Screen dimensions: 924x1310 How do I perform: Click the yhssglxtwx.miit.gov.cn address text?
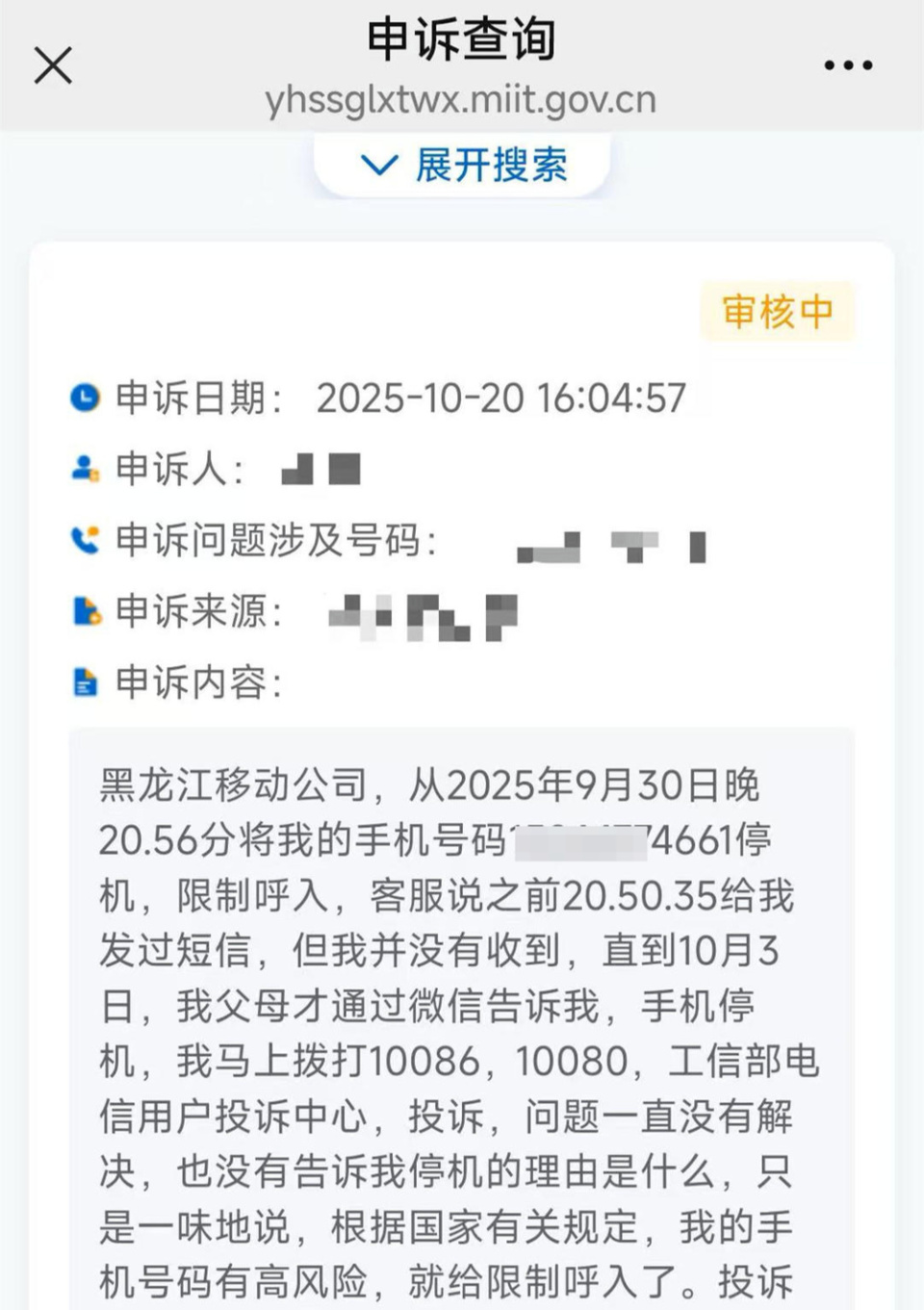[x=461, y=98]
